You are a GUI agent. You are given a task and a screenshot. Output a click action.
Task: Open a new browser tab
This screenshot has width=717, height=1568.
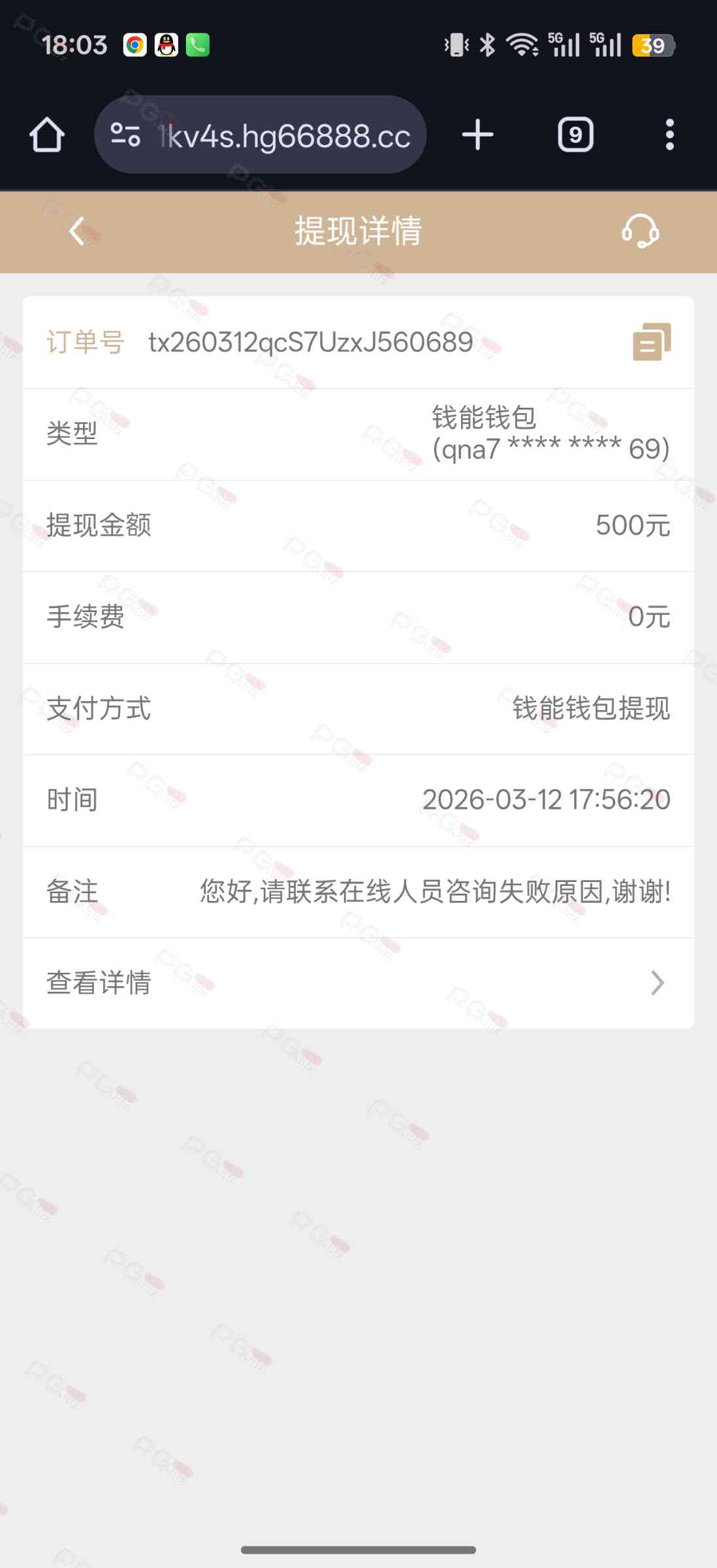(477, 135)
